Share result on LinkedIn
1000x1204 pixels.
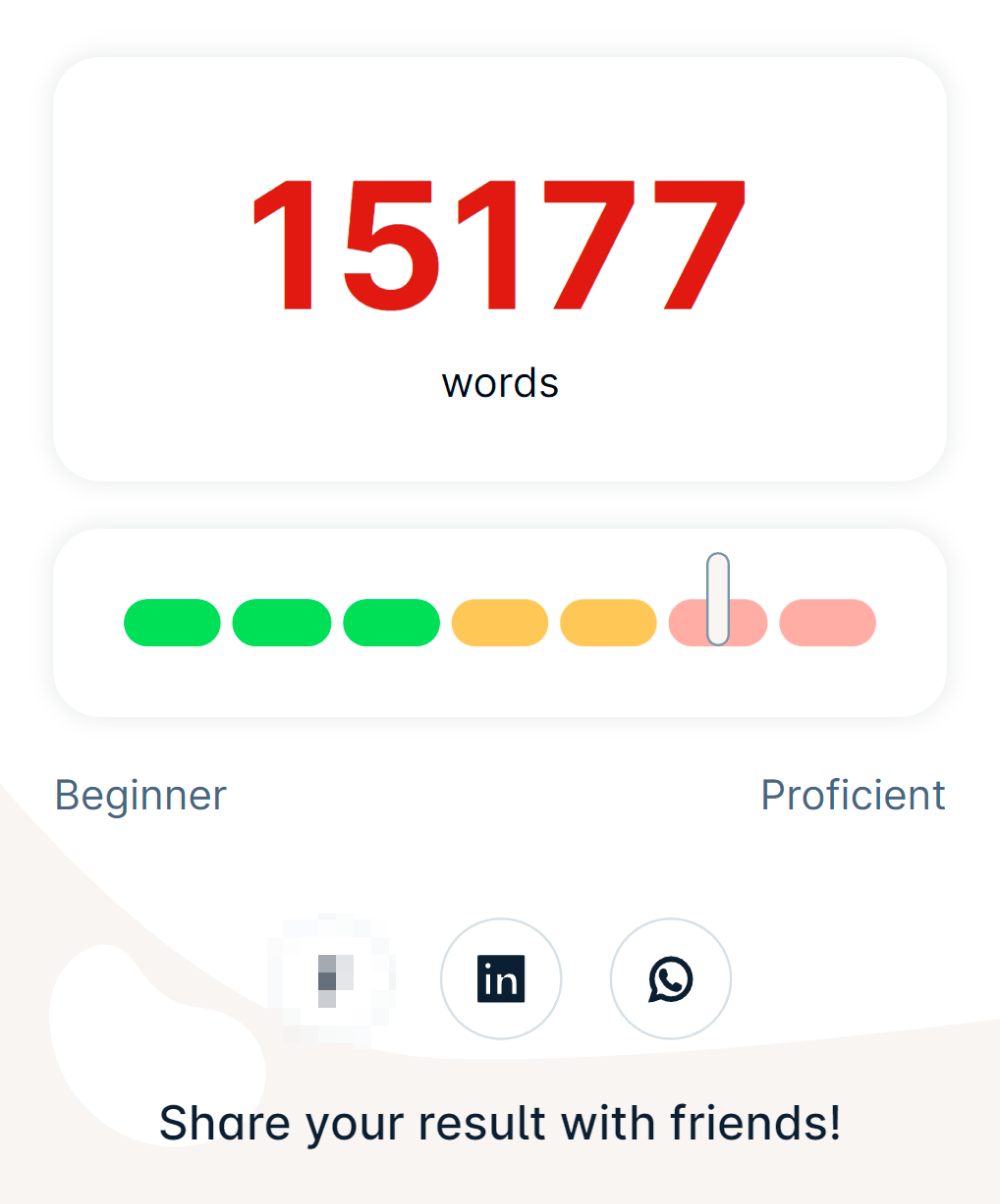pyautogui.click(x=501, y=978)
